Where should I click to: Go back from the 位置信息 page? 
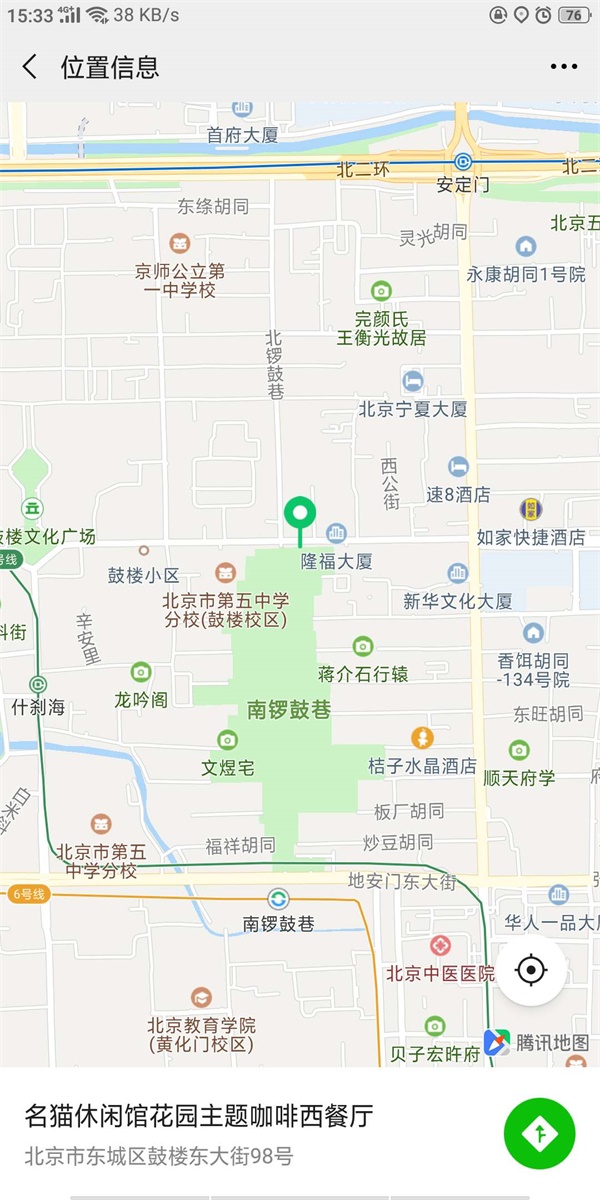pos(30,67)
